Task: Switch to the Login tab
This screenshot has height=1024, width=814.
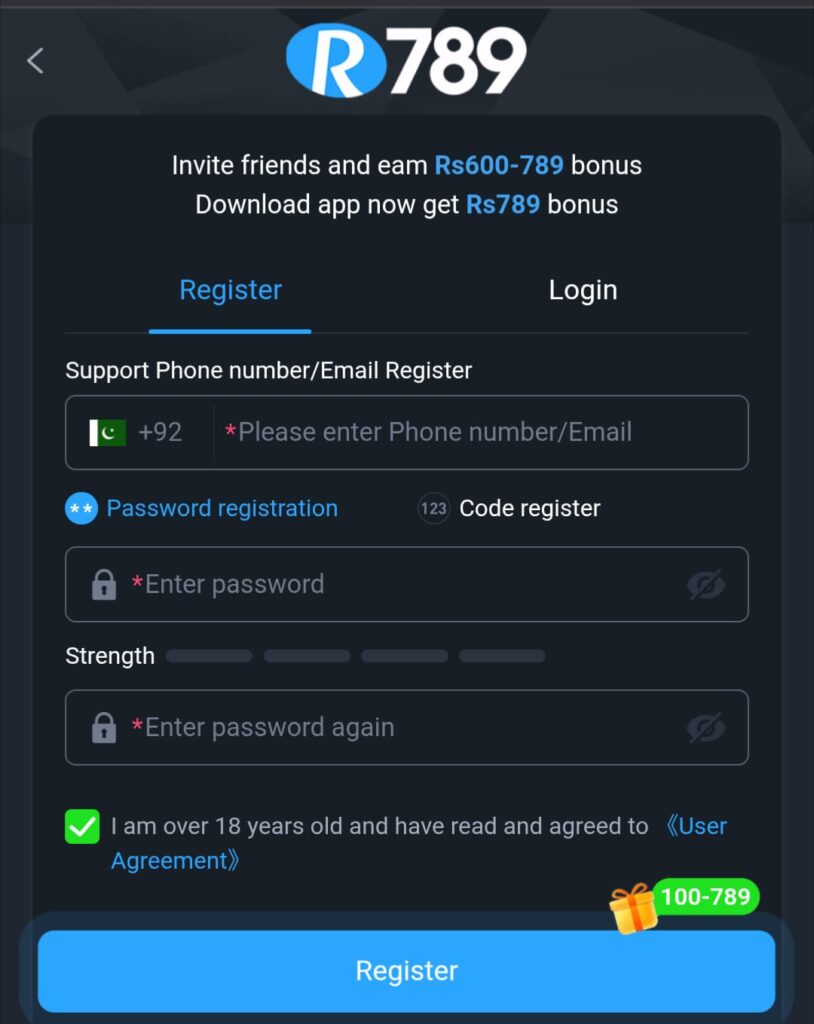Action: click(582, 290)
